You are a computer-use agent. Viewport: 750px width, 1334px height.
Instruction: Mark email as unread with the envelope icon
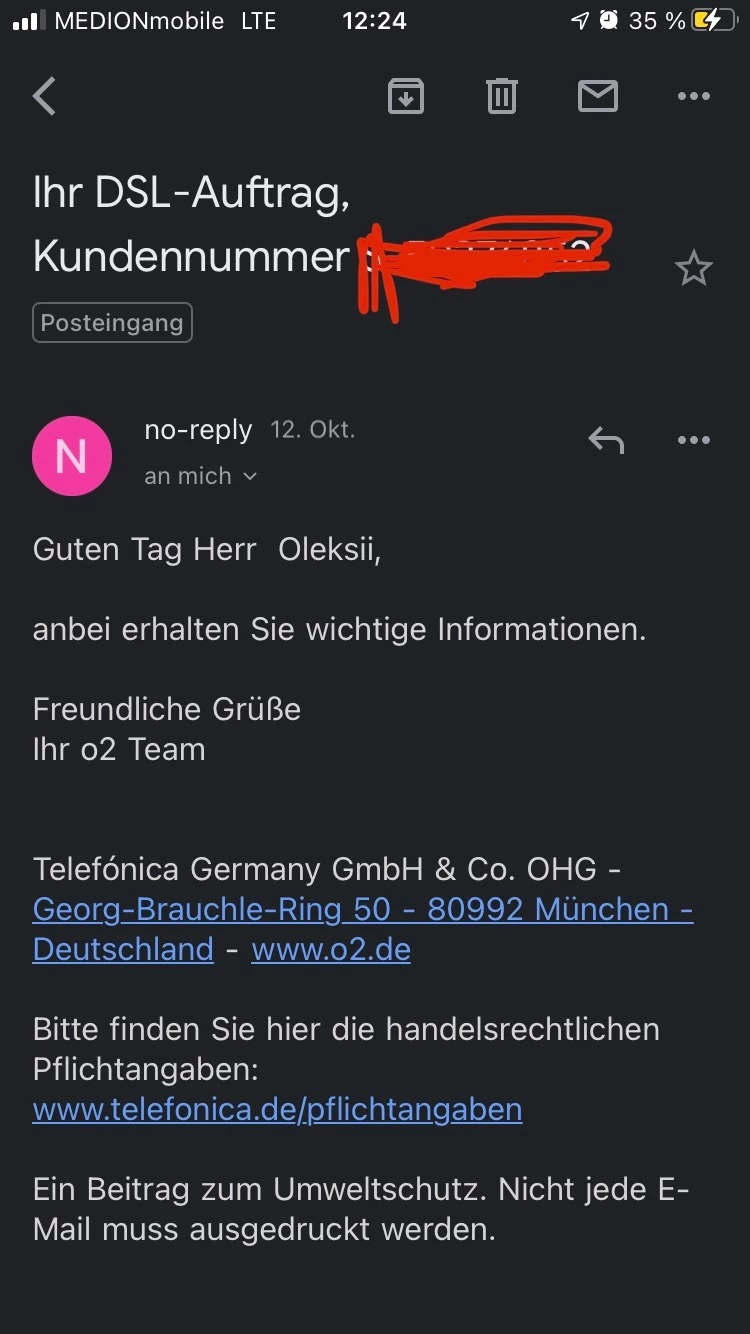(x=598, y=97)
